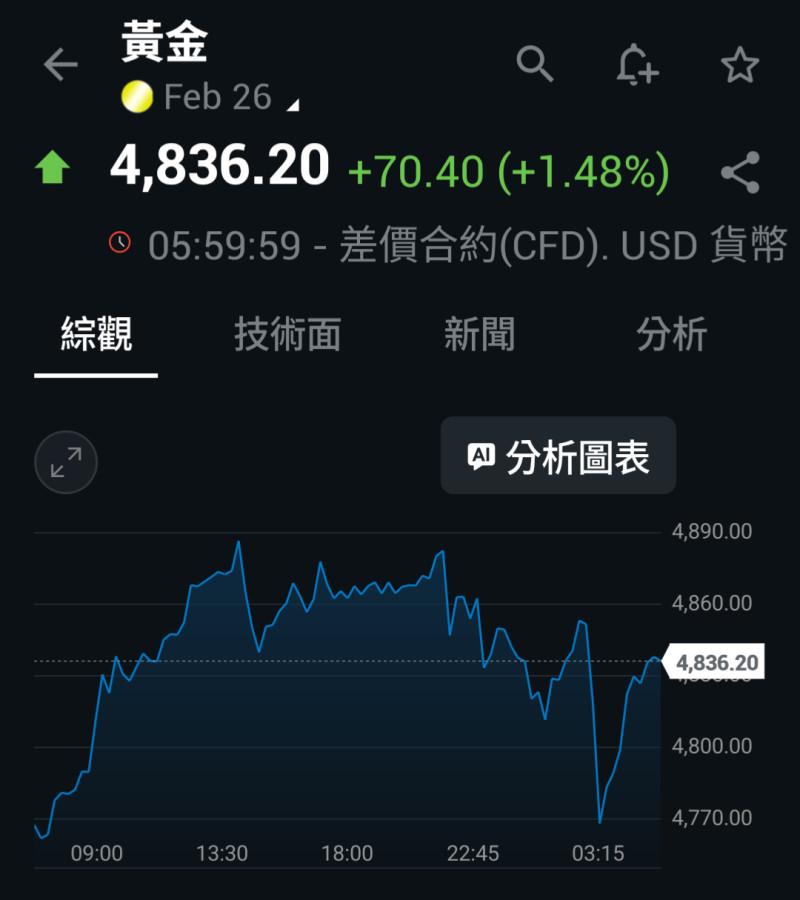Go back using the arrow icon
The width and height of the screenshot is (800, 900).
point(60,66)
